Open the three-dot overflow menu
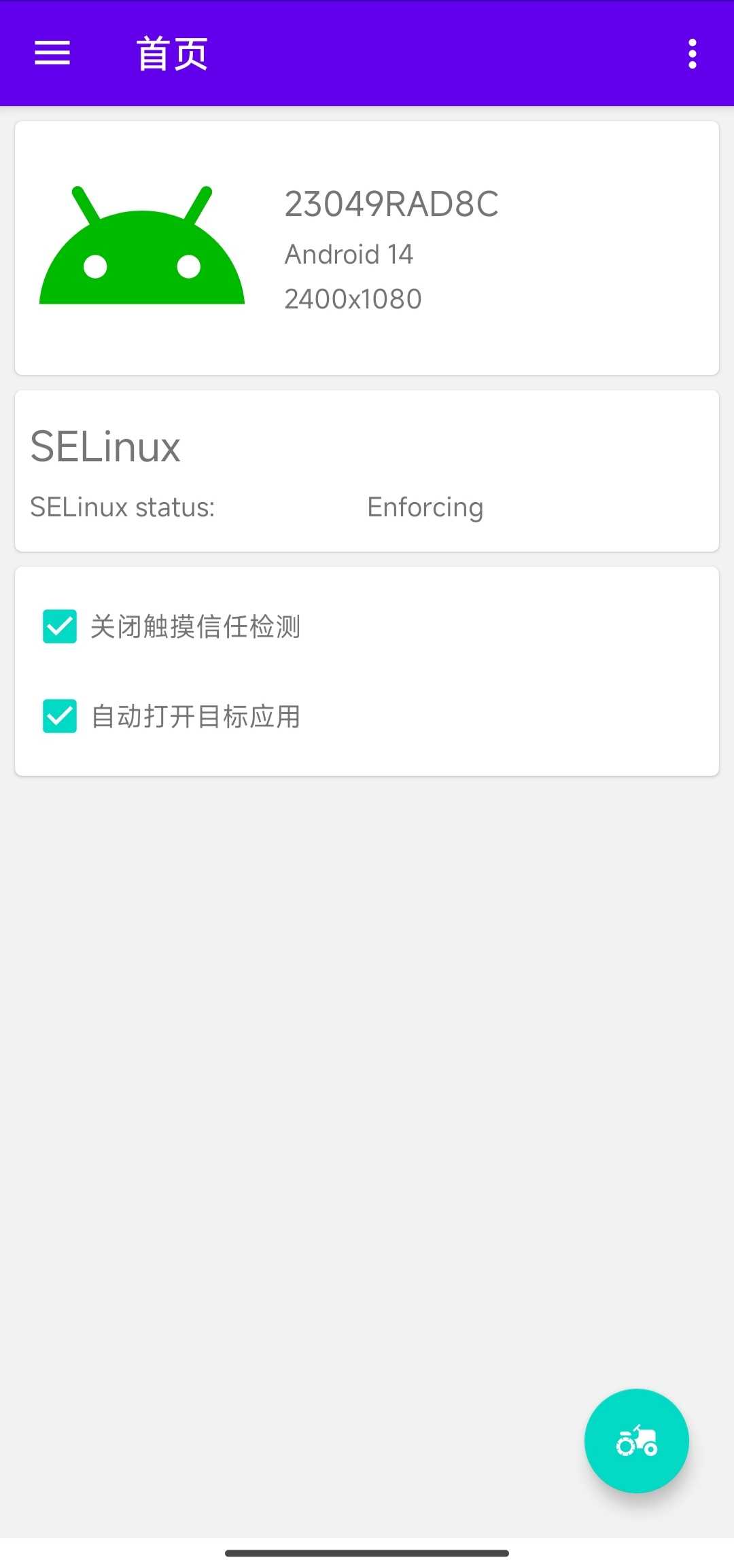734x1568 pixels. pos(692,54)
